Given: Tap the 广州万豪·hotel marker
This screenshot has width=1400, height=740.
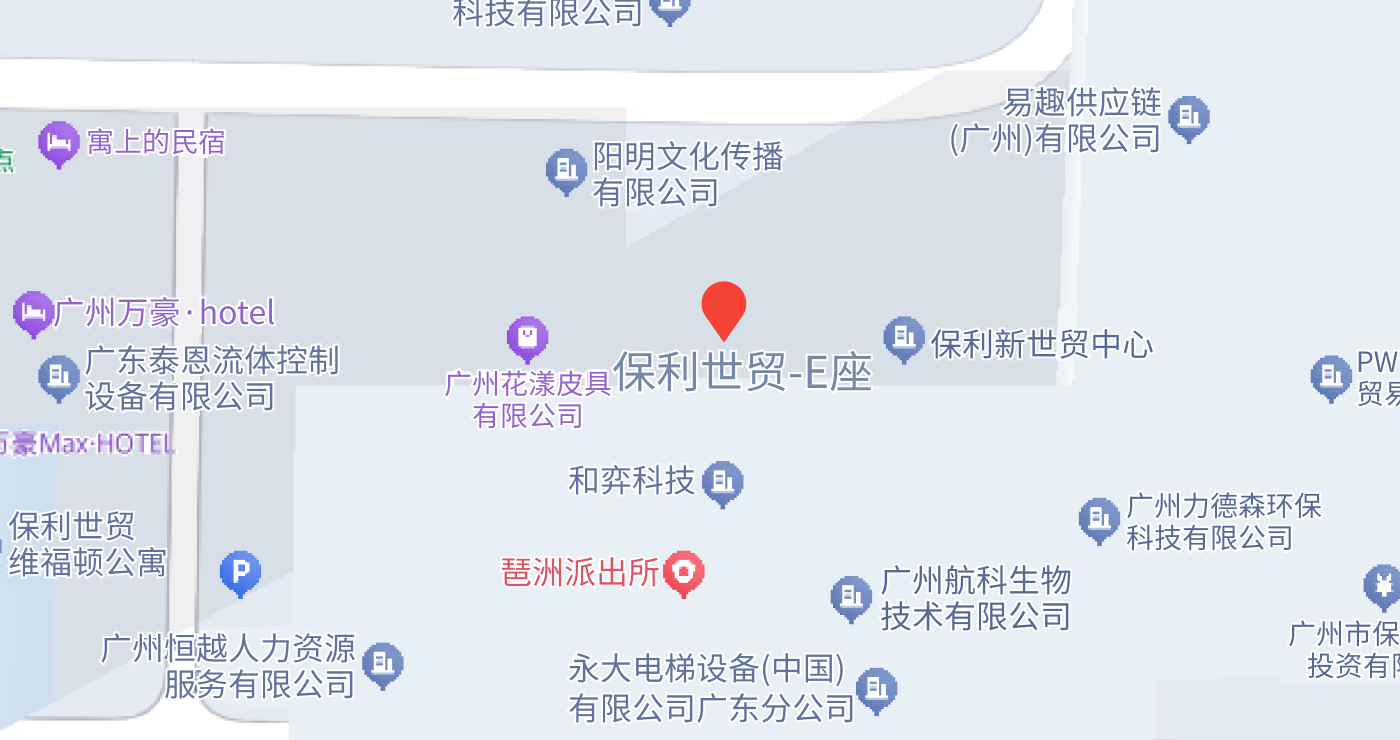Looking at the screenshot, I should coord(33,313).
